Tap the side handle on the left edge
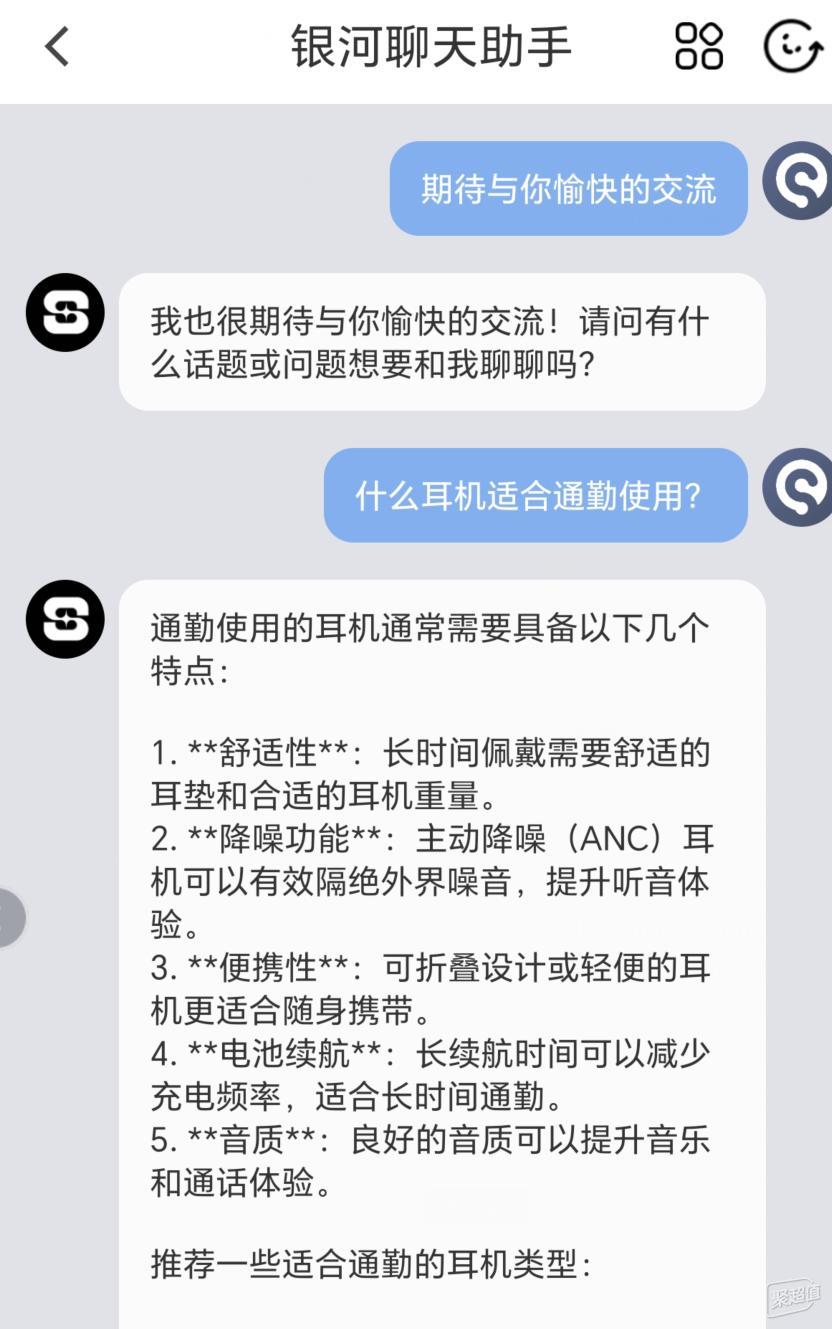The width and height of the screenshot is (832, 1329). click(10, 917)
